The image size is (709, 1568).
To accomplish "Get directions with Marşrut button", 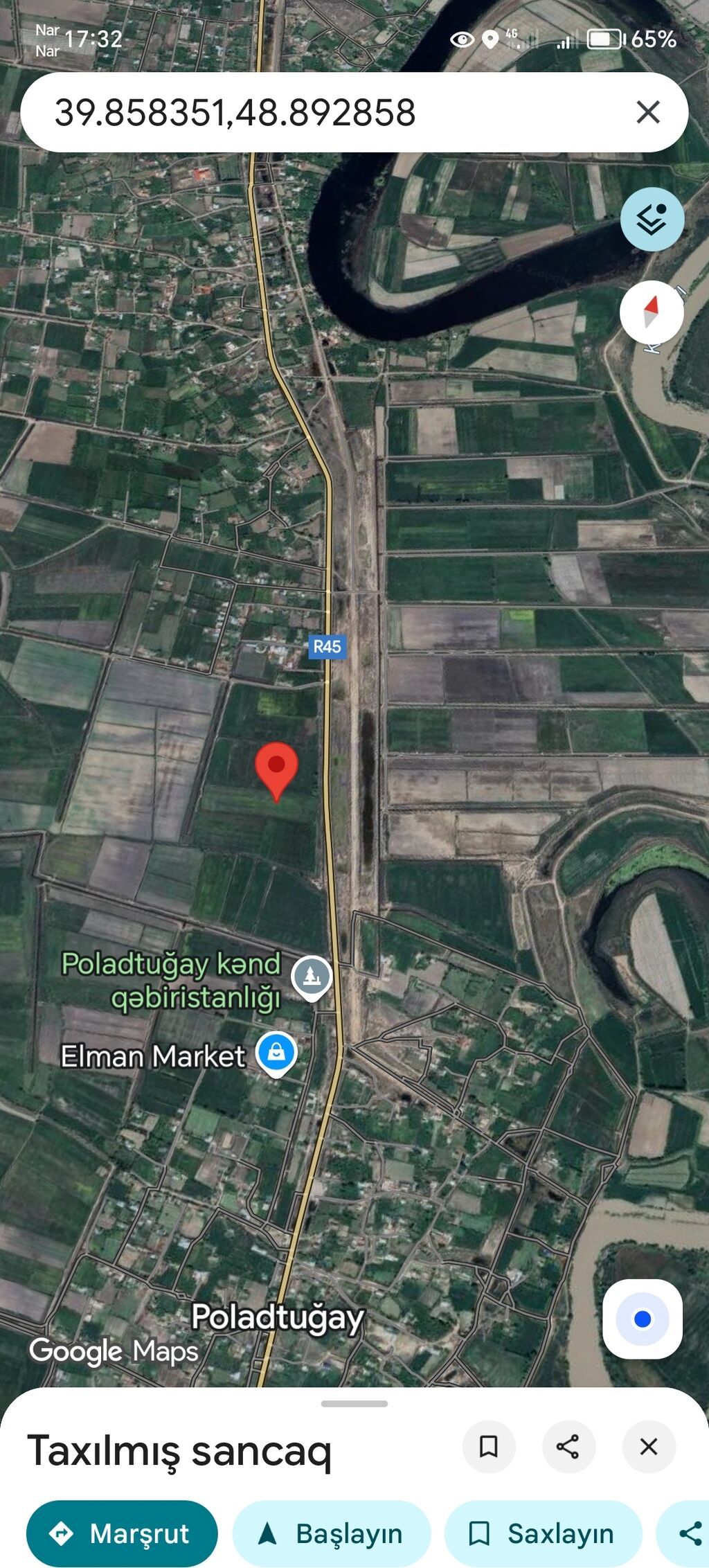I will pos(122,1534).
